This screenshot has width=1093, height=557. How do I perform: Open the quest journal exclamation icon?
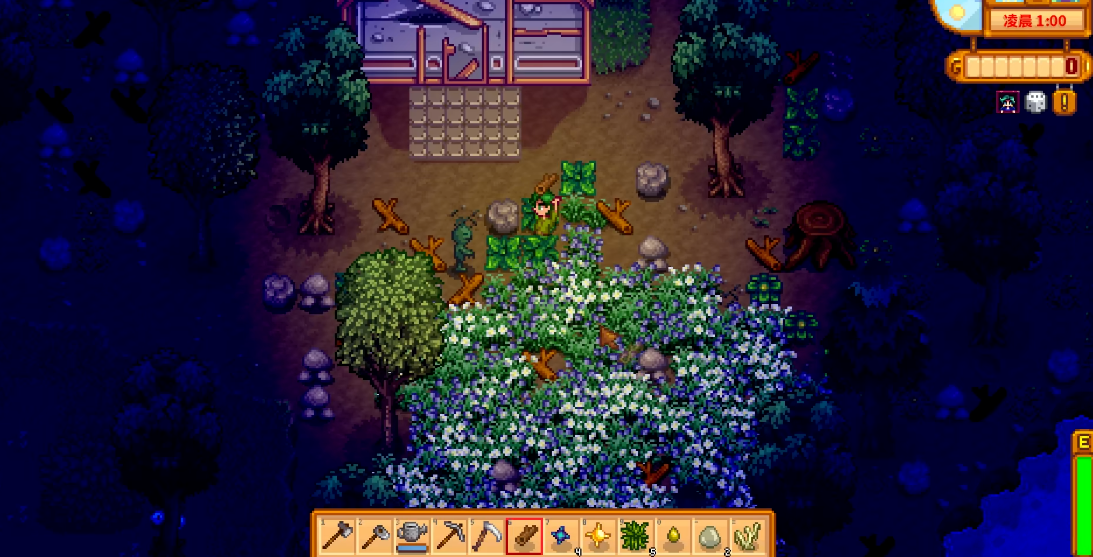1064,102
